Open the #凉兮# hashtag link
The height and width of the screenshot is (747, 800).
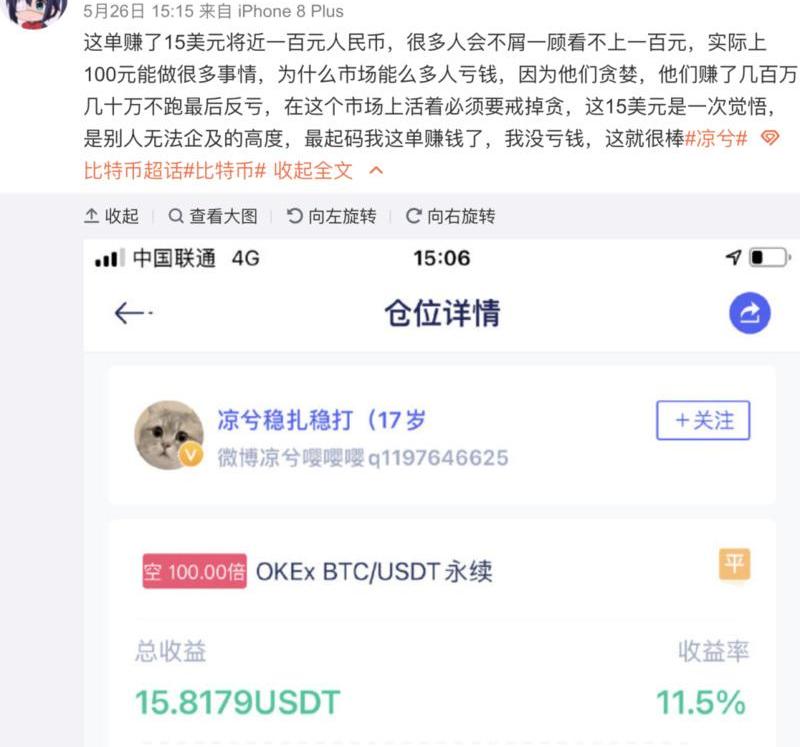(716, 140)
